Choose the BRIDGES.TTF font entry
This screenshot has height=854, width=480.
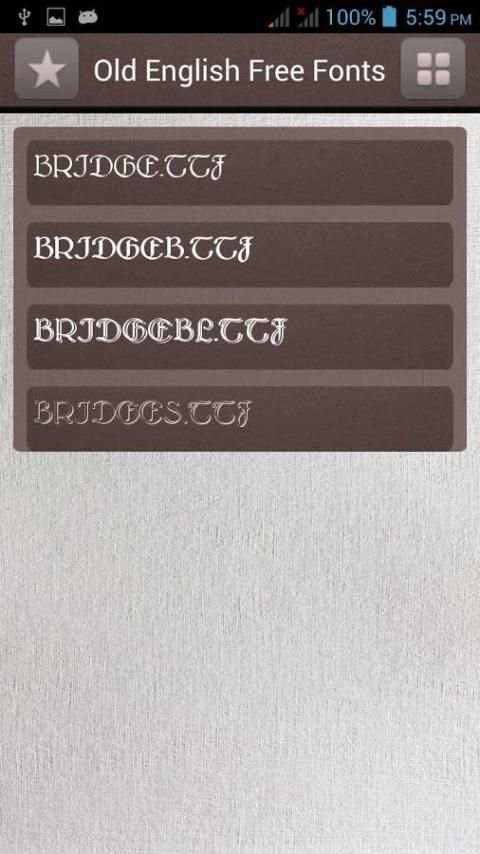(240, 418)
